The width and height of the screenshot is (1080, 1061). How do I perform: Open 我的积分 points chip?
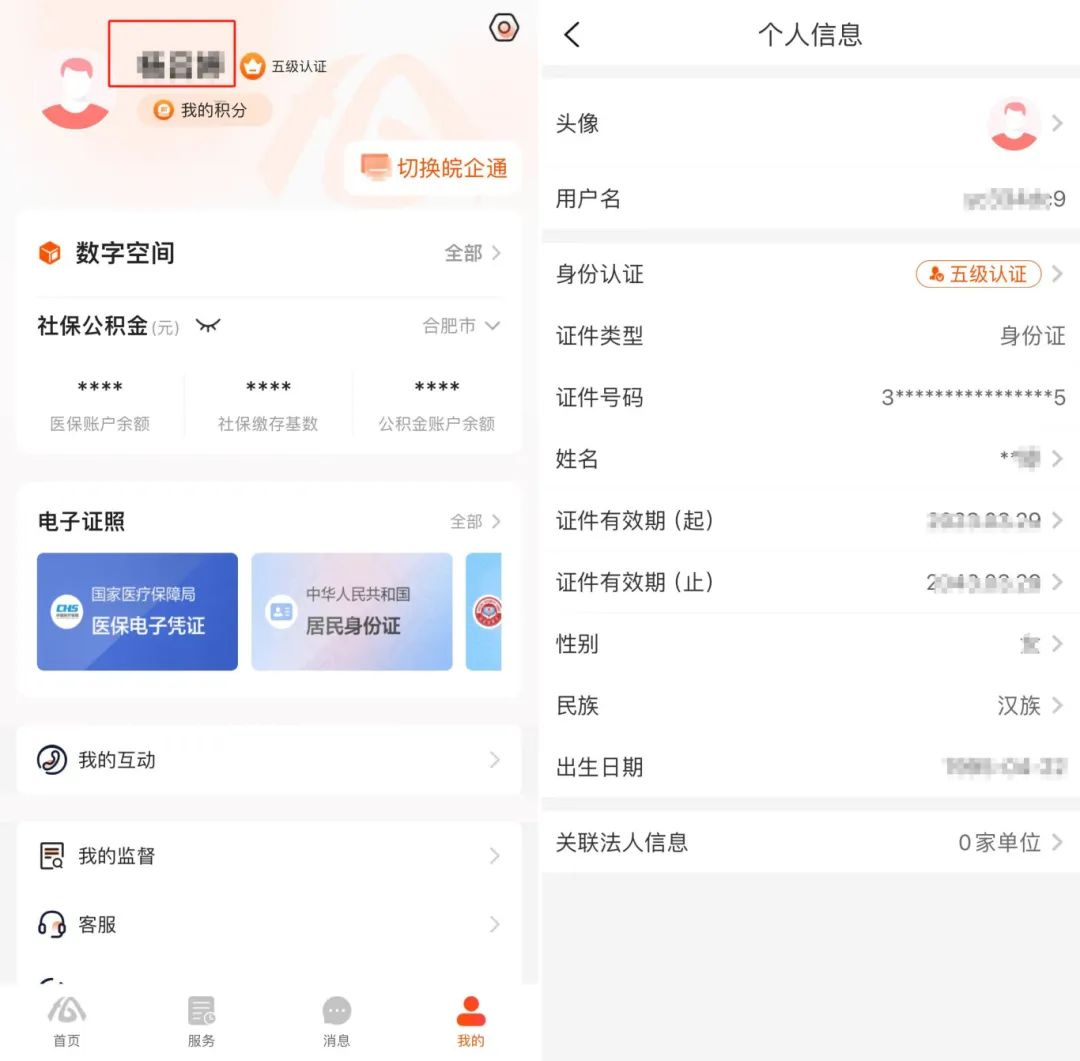(204, 110)
